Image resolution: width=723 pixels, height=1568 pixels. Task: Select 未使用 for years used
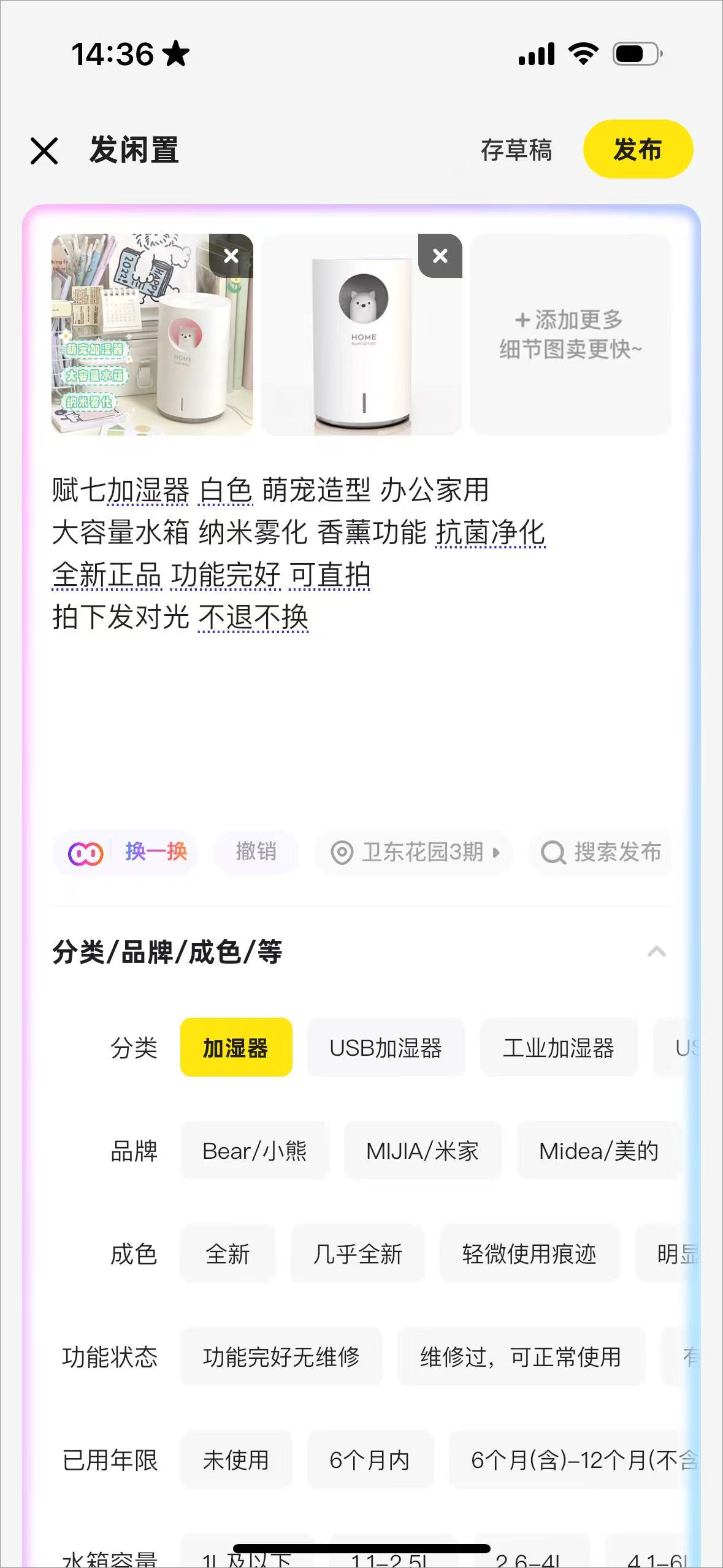point(236,1460)
